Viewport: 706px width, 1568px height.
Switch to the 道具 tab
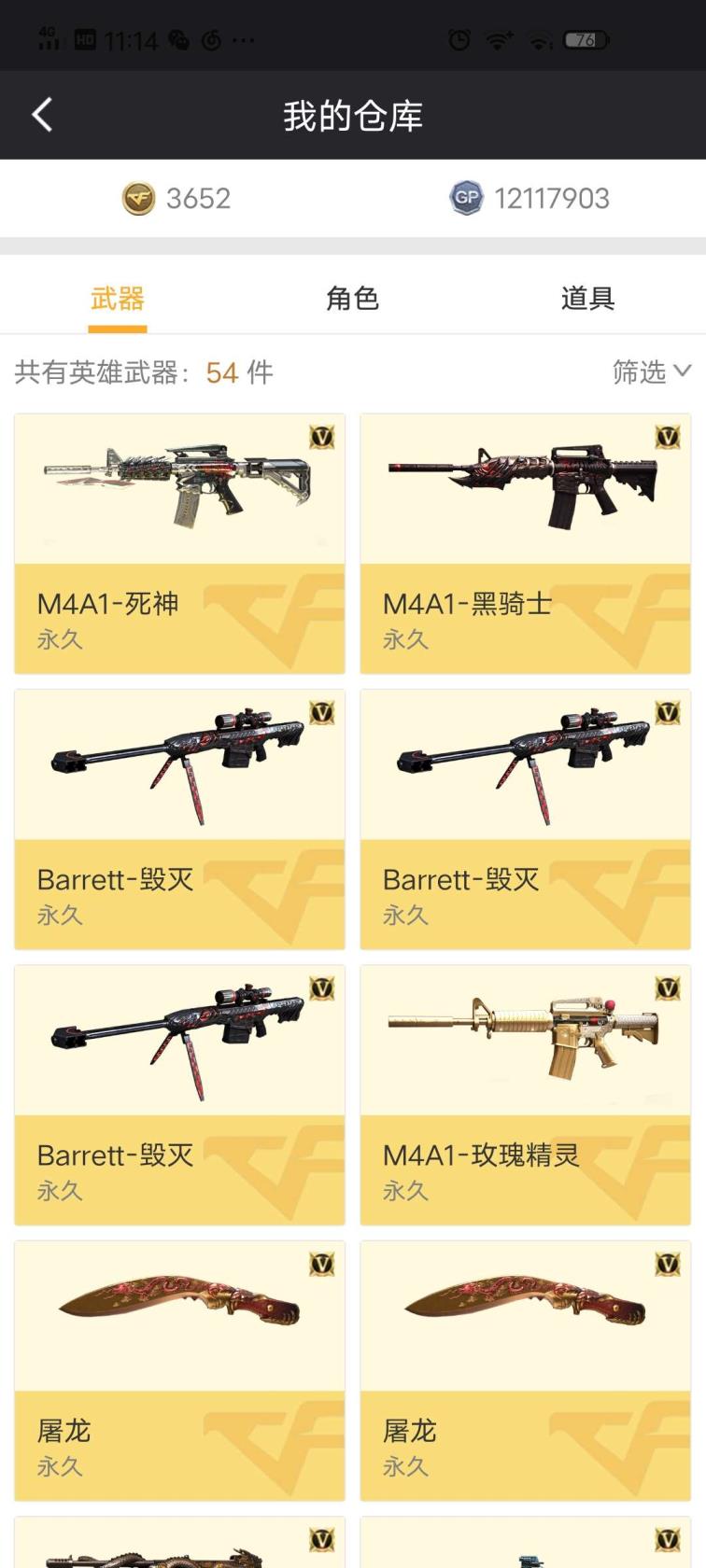click(587, 299)
